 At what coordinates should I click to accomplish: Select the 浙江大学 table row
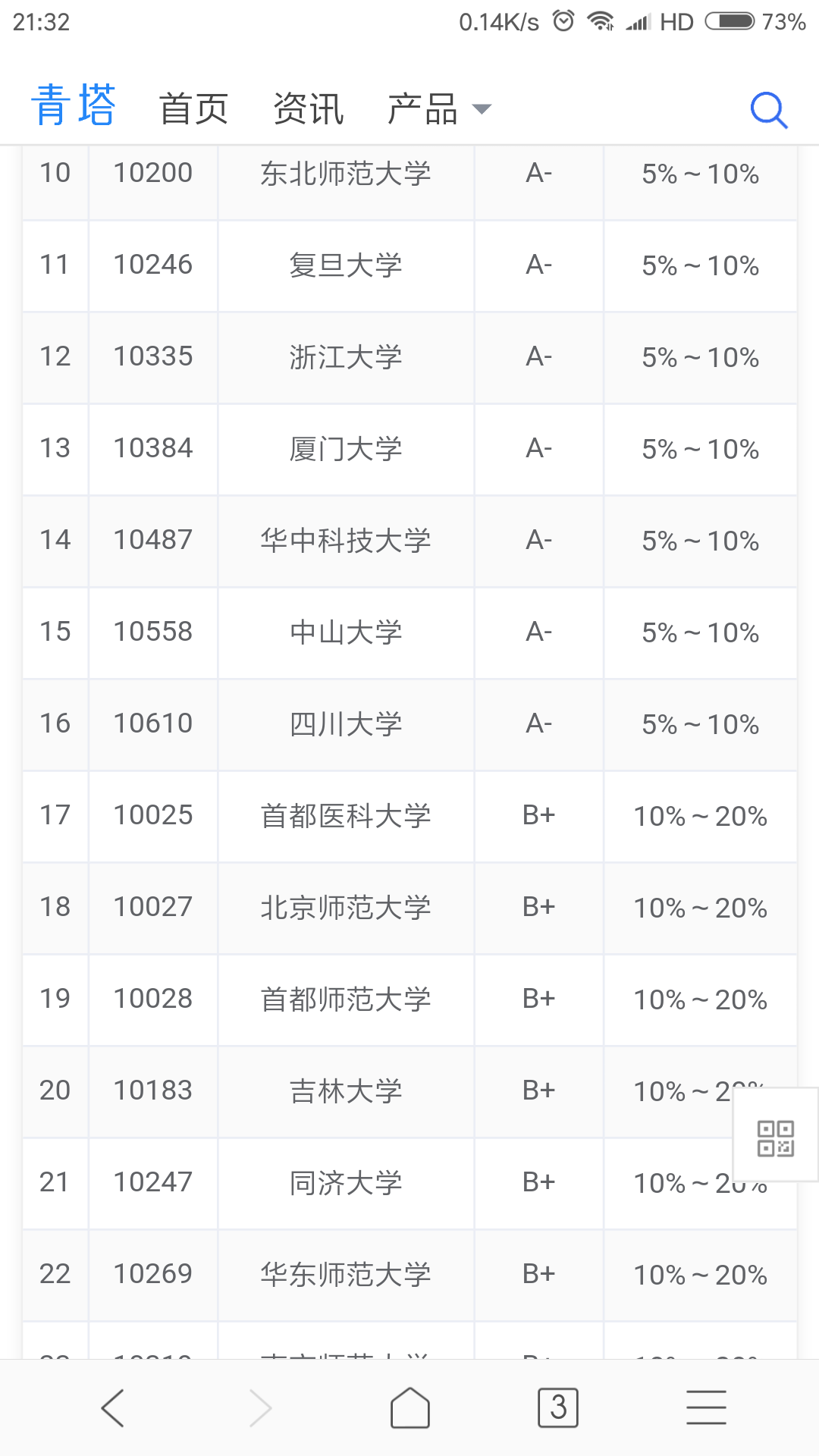pos(346,357)
